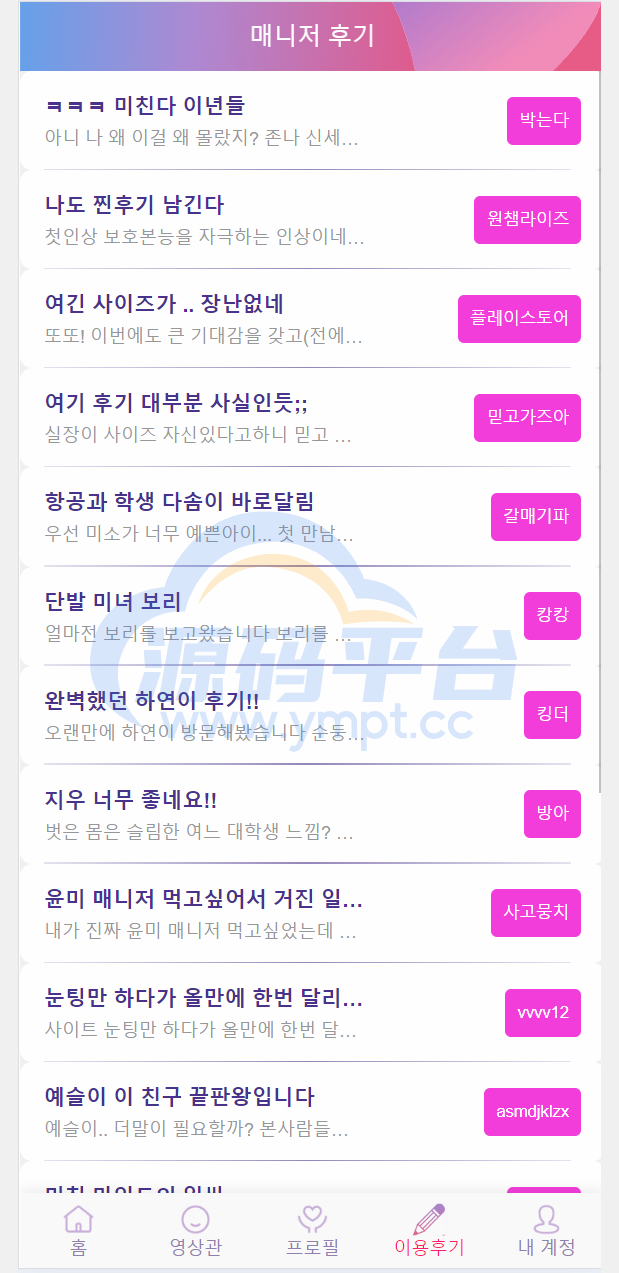This screenshot has height=1273, width=619.
Task: Tap the vvvv12 author button
Action: [542, 1013]
